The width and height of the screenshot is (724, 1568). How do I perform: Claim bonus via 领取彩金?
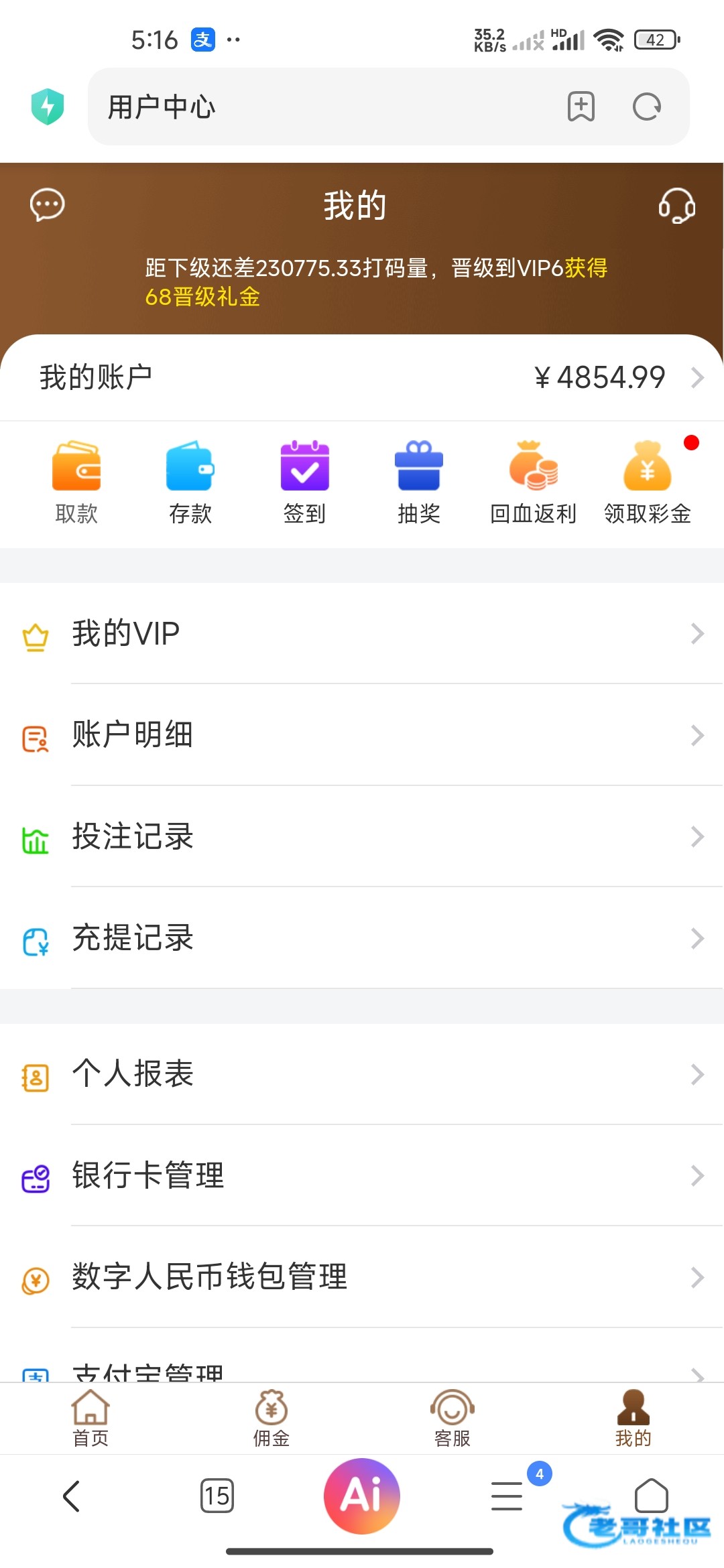coord(648,482)
